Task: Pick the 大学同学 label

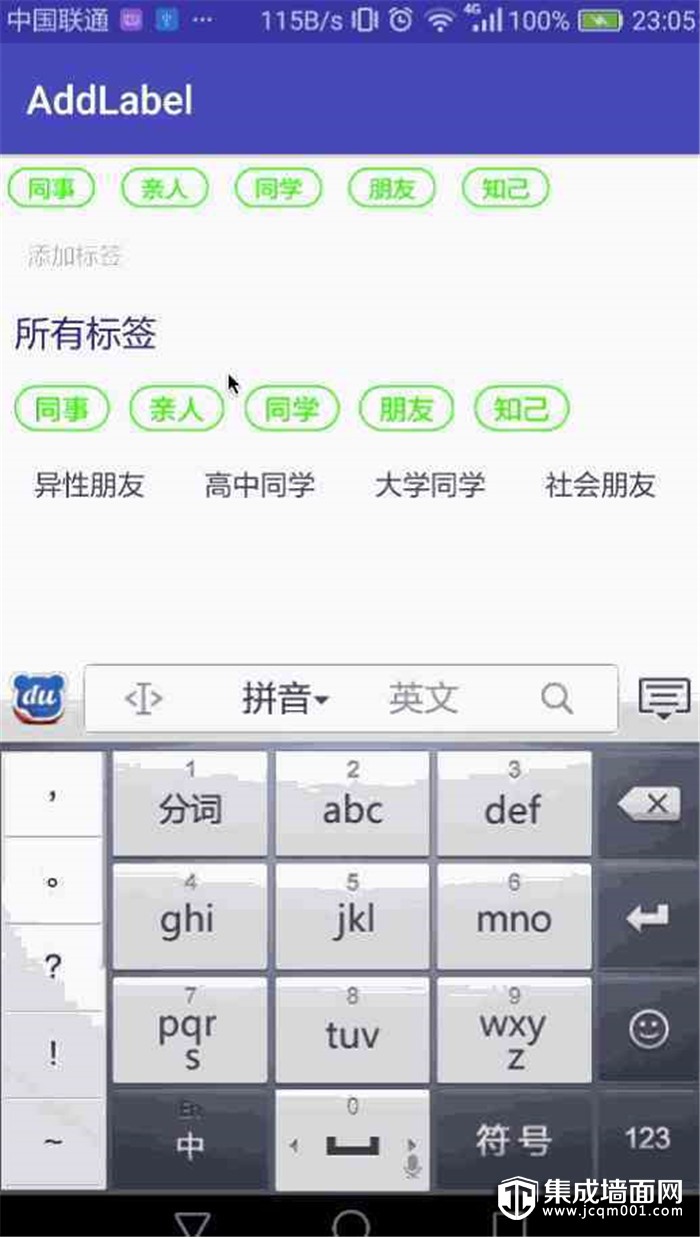Action: (x=429, y=486)
